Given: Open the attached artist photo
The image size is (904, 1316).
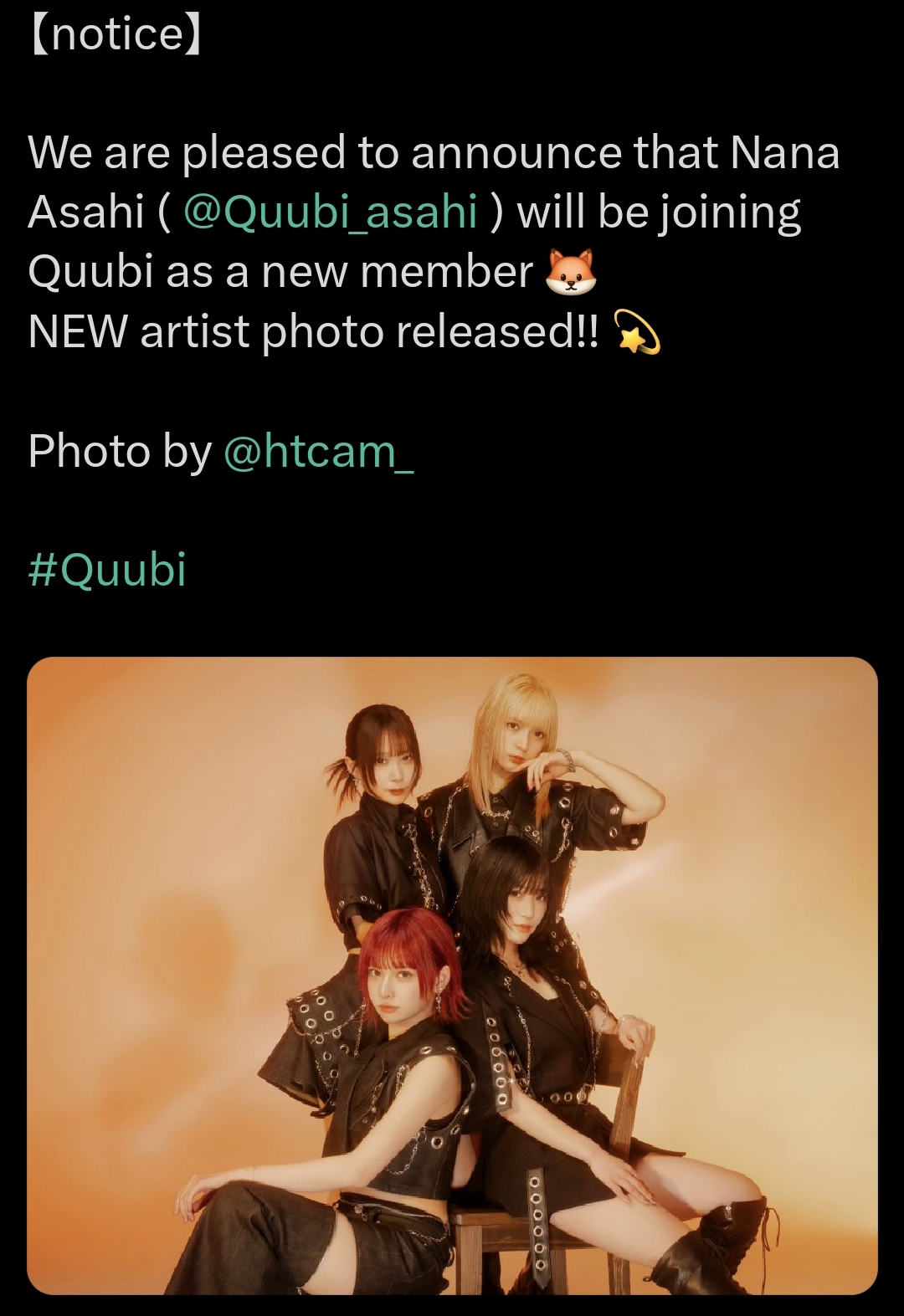Looking at the screenshot, I should point(452,975).
